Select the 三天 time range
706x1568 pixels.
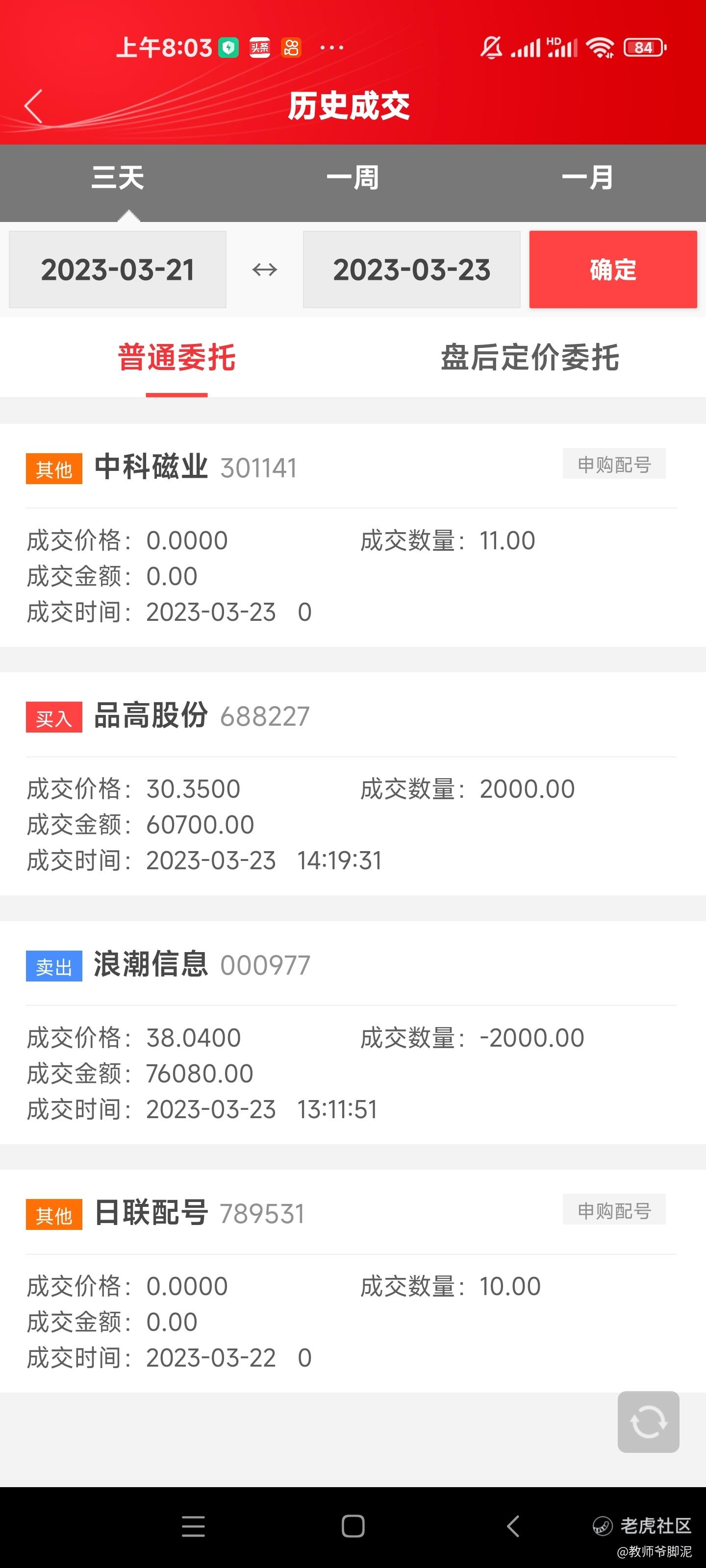[x=118, y=179]
